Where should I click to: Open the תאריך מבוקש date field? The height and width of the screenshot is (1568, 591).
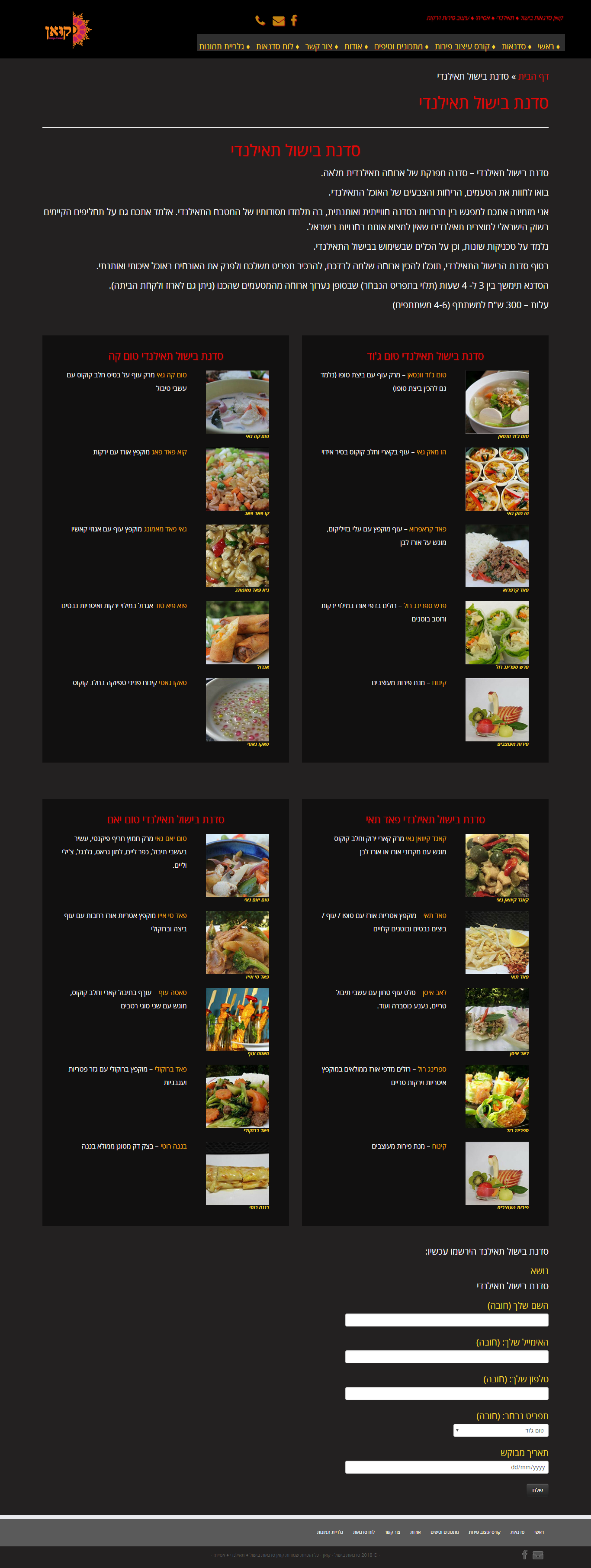tap(446, 1467)
